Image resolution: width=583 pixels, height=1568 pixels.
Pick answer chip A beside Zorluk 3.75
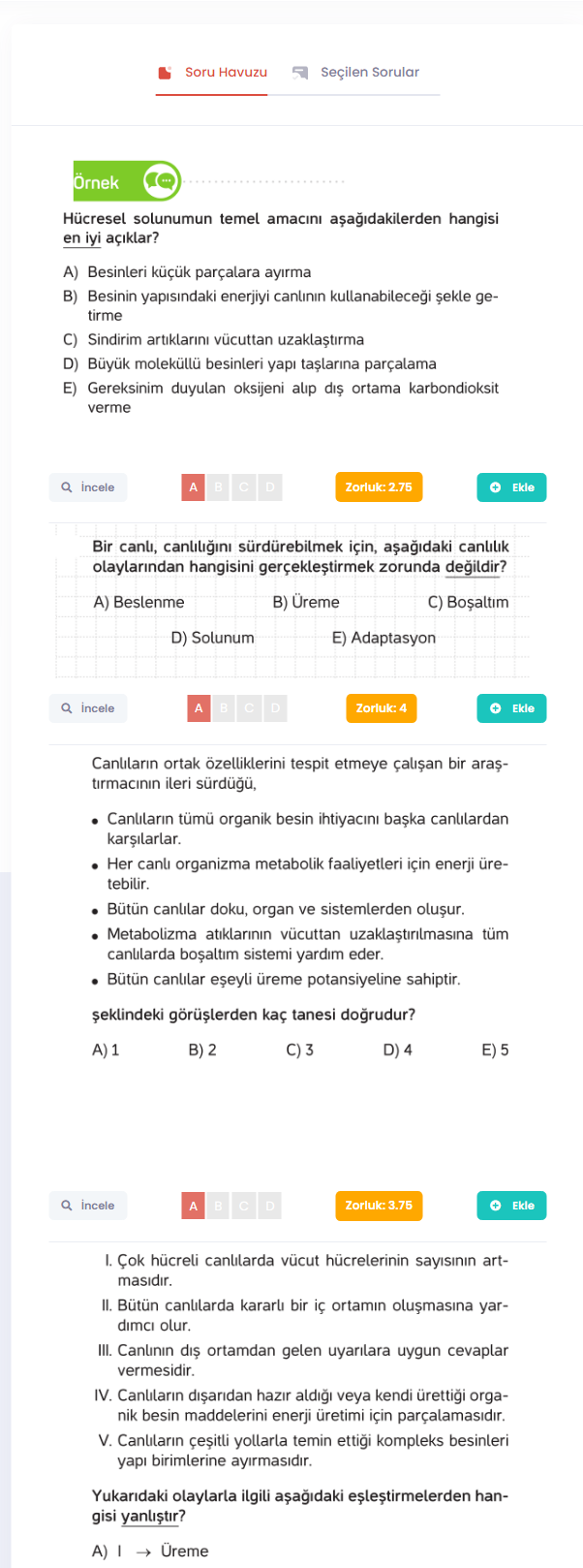[x=193, y=1206]
